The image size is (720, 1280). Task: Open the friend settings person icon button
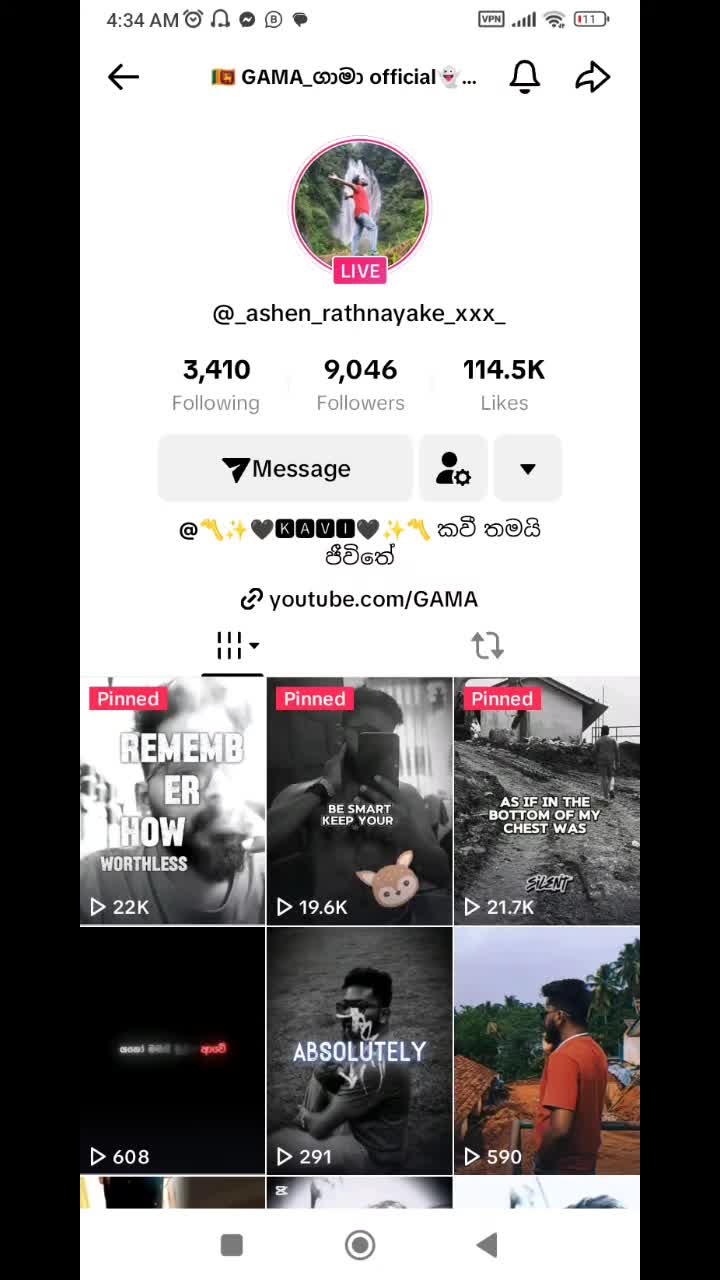tap(453, 468)
